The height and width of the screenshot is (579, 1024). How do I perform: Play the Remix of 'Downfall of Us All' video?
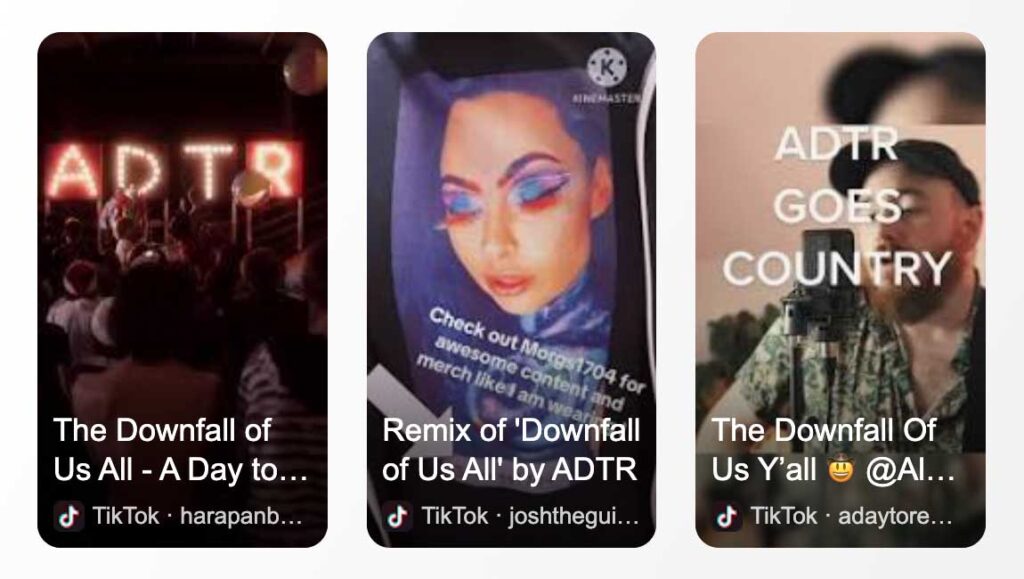point(511,290)
